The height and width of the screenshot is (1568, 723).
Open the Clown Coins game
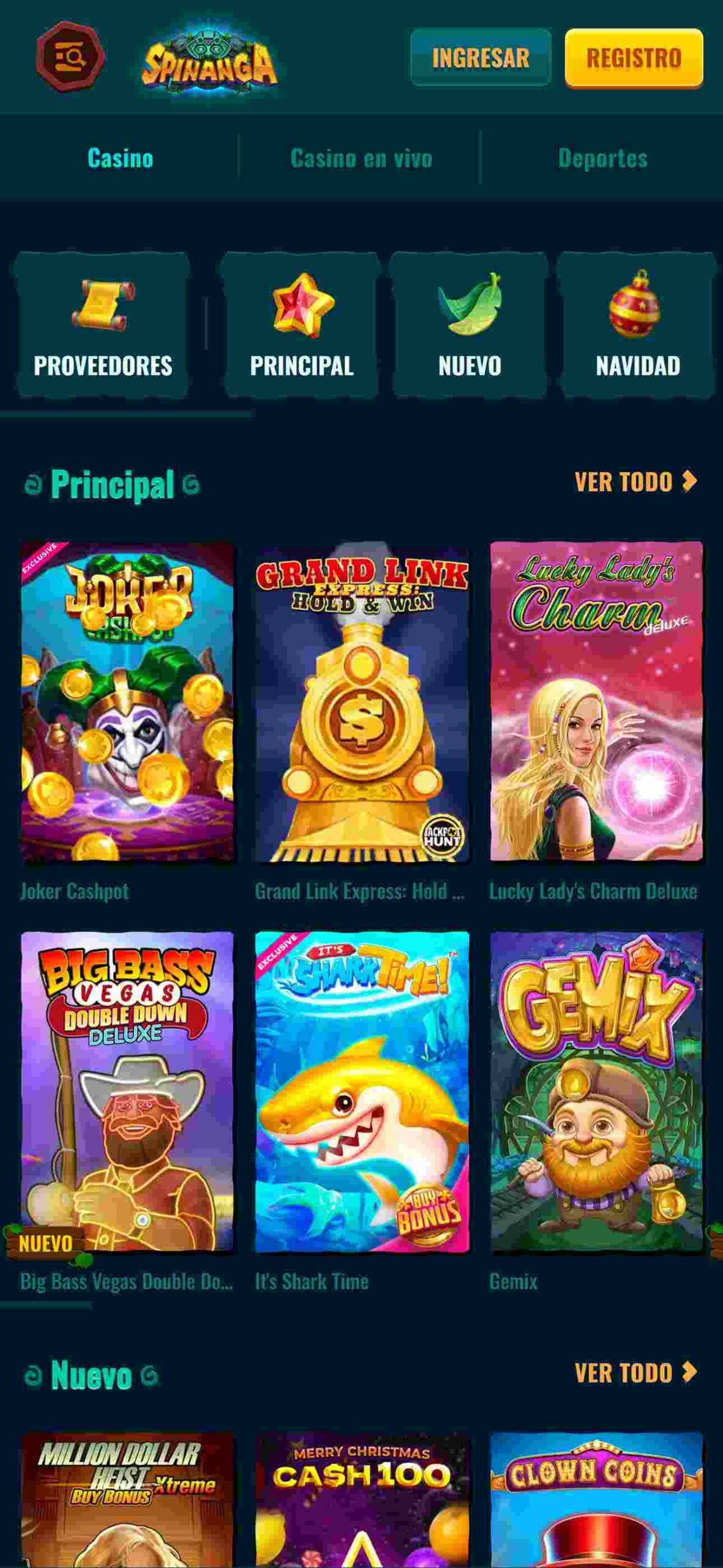click(x=596, y=1501)
